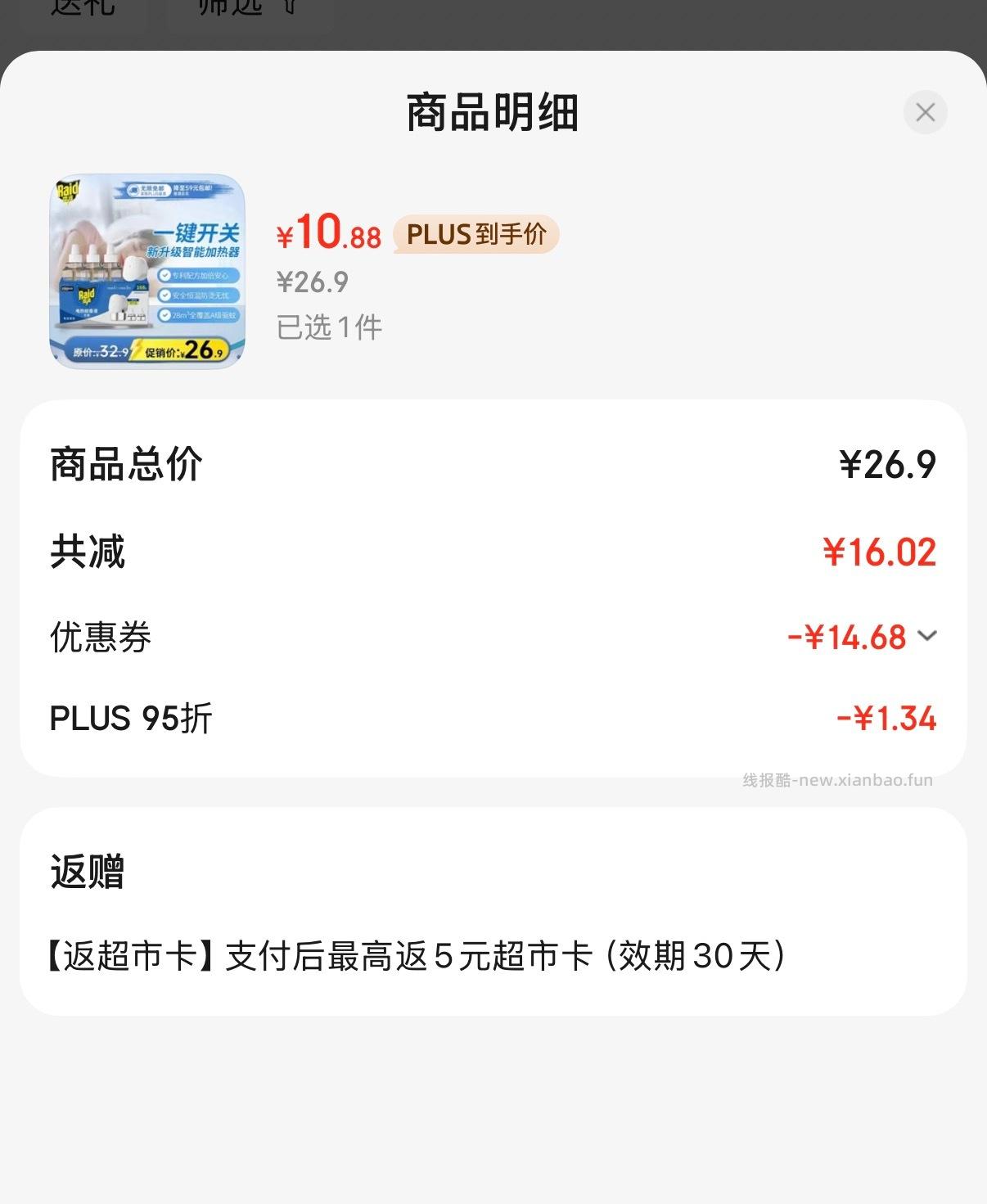
Task: Collapse the -¥14.68 coupon breakdown
Action: [x=926, y=638]
